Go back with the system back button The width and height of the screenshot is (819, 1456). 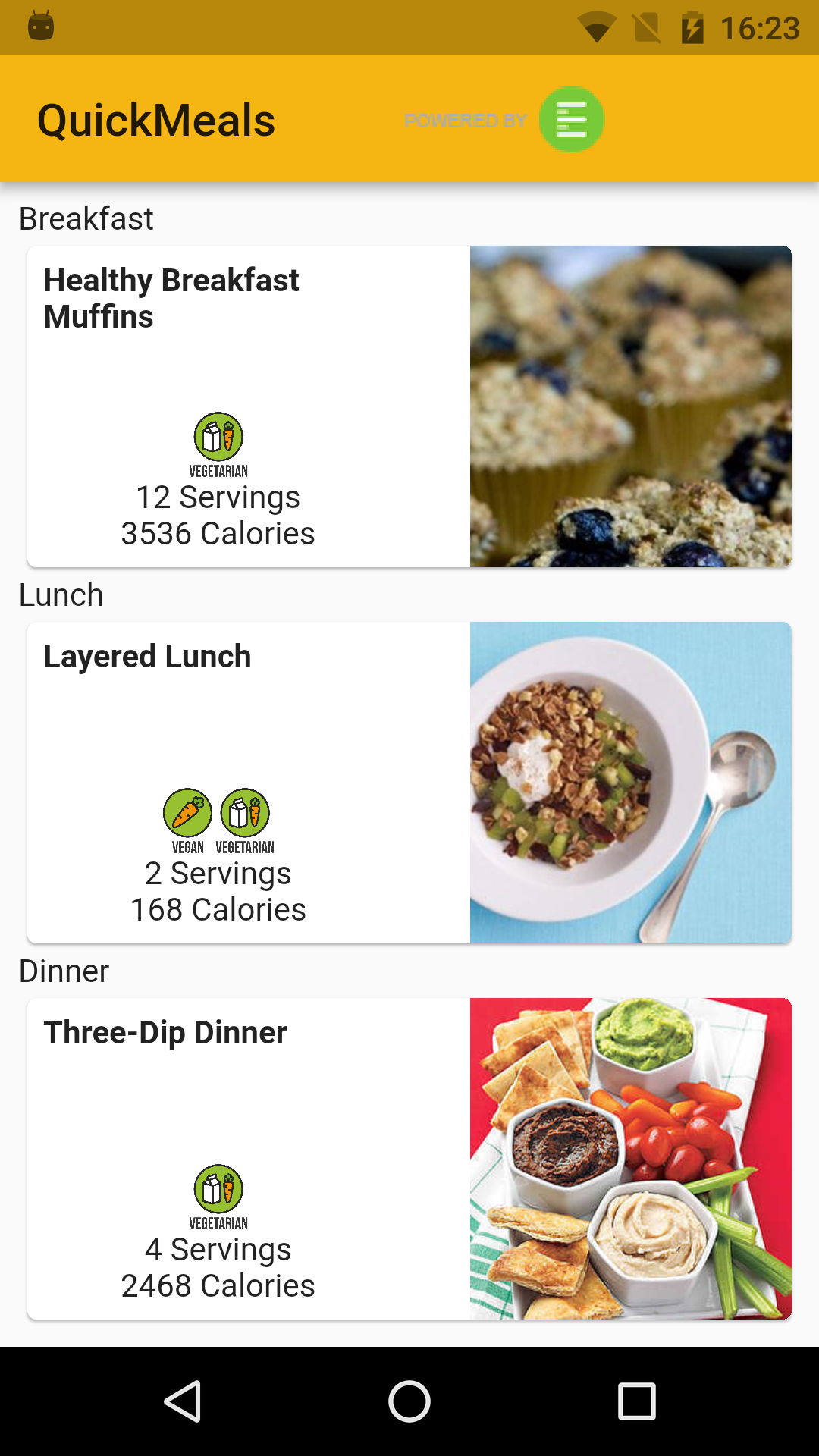coord(183,1401)
